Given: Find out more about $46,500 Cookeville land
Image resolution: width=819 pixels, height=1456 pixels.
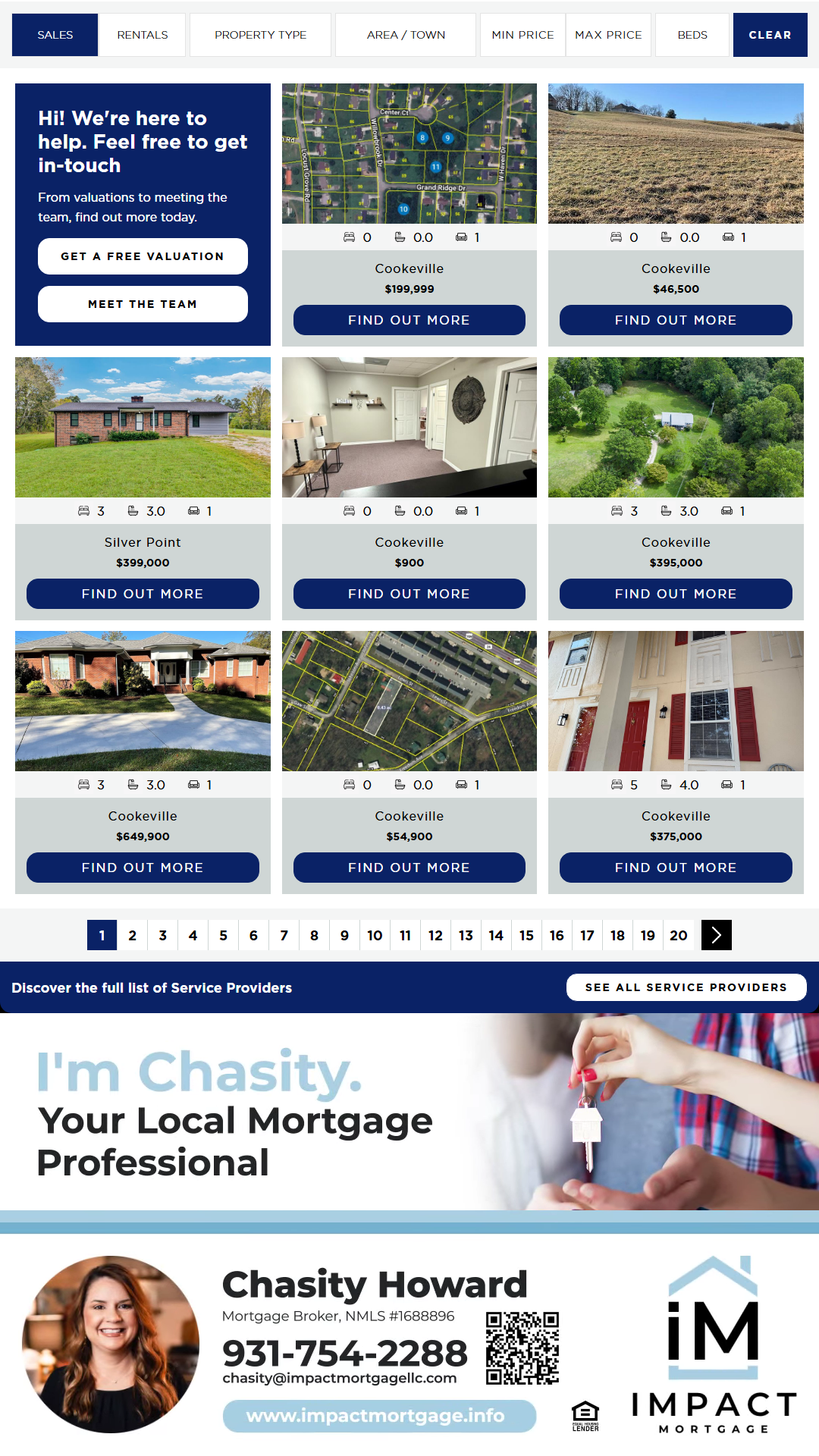Looking at the screenshot, I should tap(676, 320).
